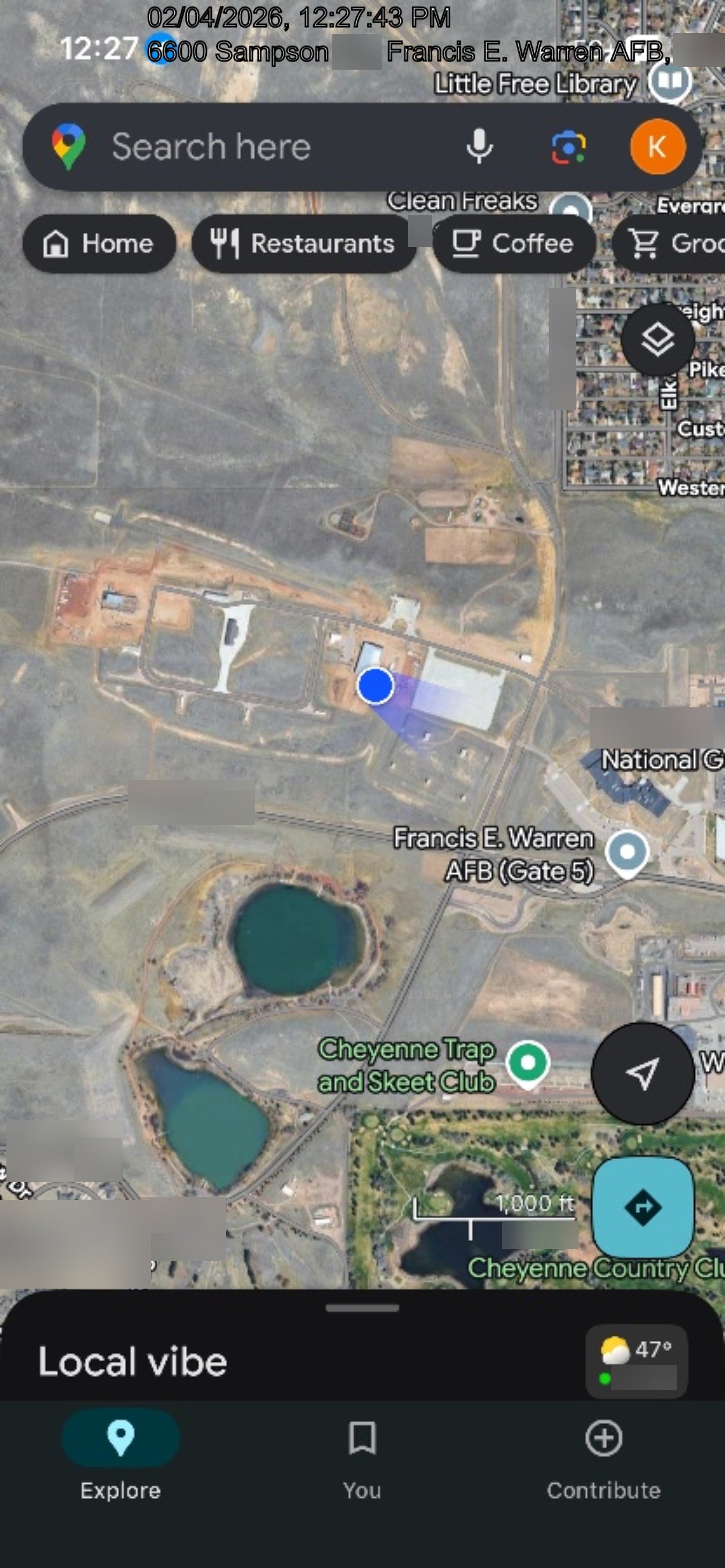Open Google Lens camera search
725x1568 pixels.
569,147
